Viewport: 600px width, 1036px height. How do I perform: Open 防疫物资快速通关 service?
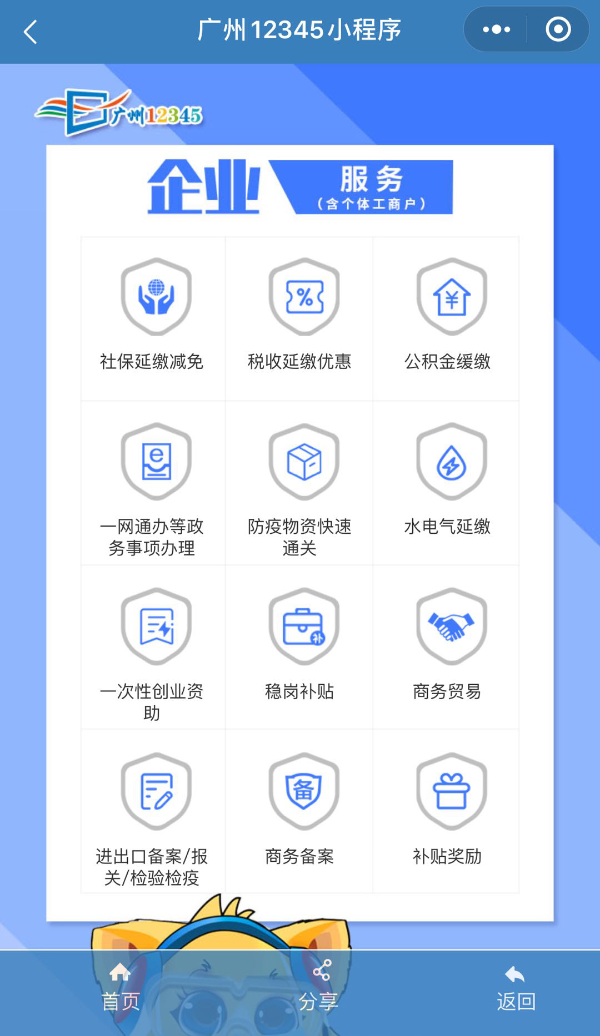point(300,483)
